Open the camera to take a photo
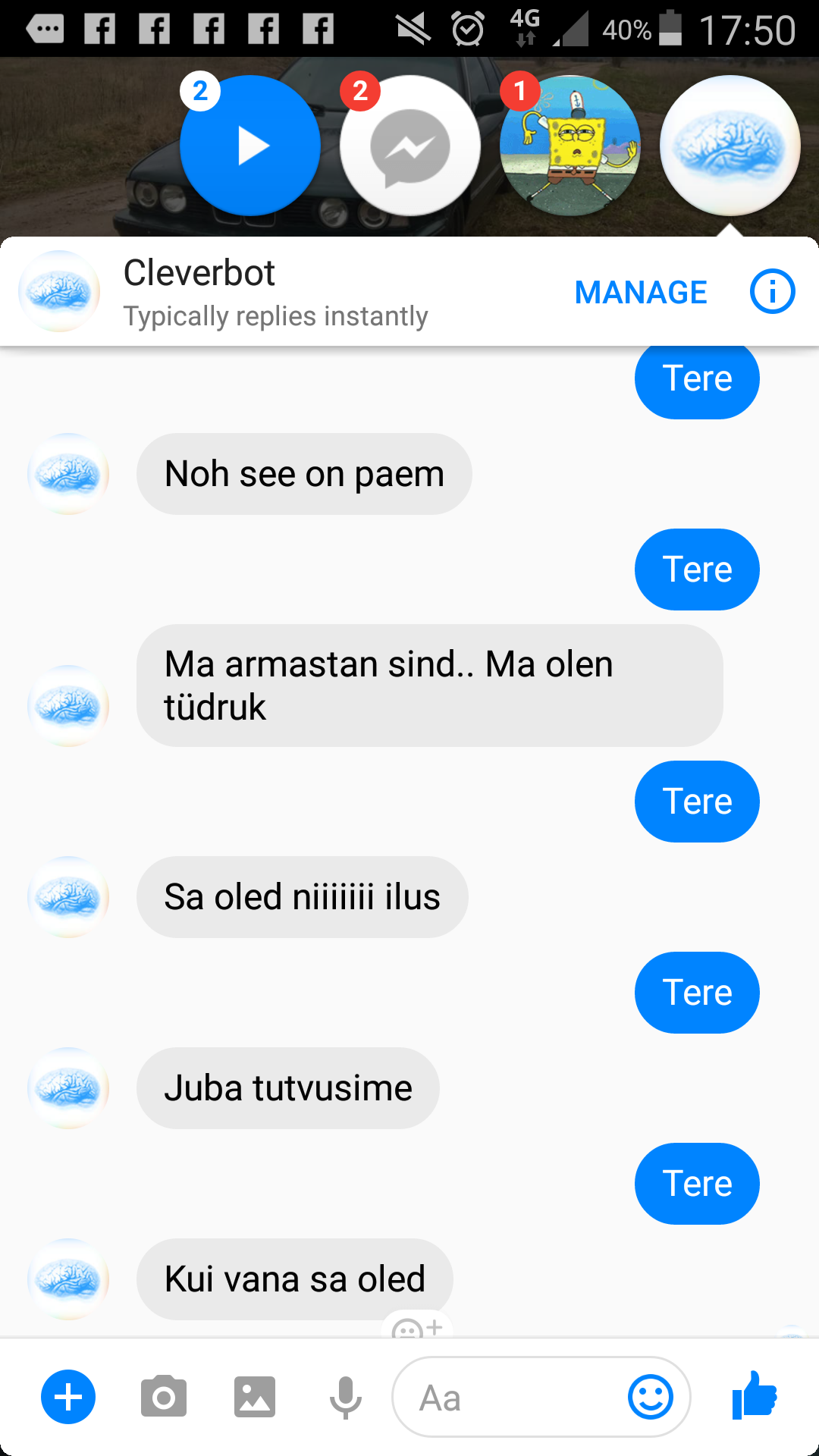 click(x=163, y=1397)
